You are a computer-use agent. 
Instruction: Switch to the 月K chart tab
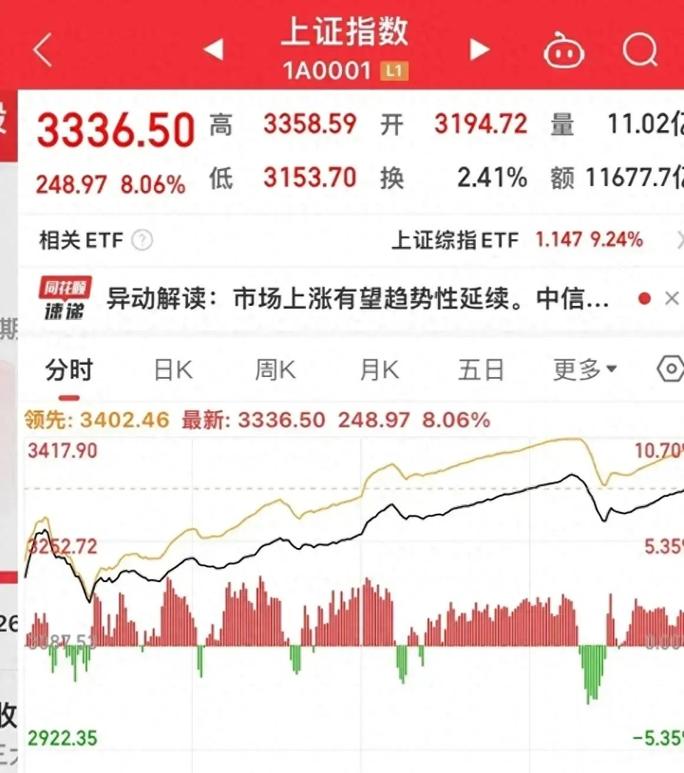click(x=379, y=370)
